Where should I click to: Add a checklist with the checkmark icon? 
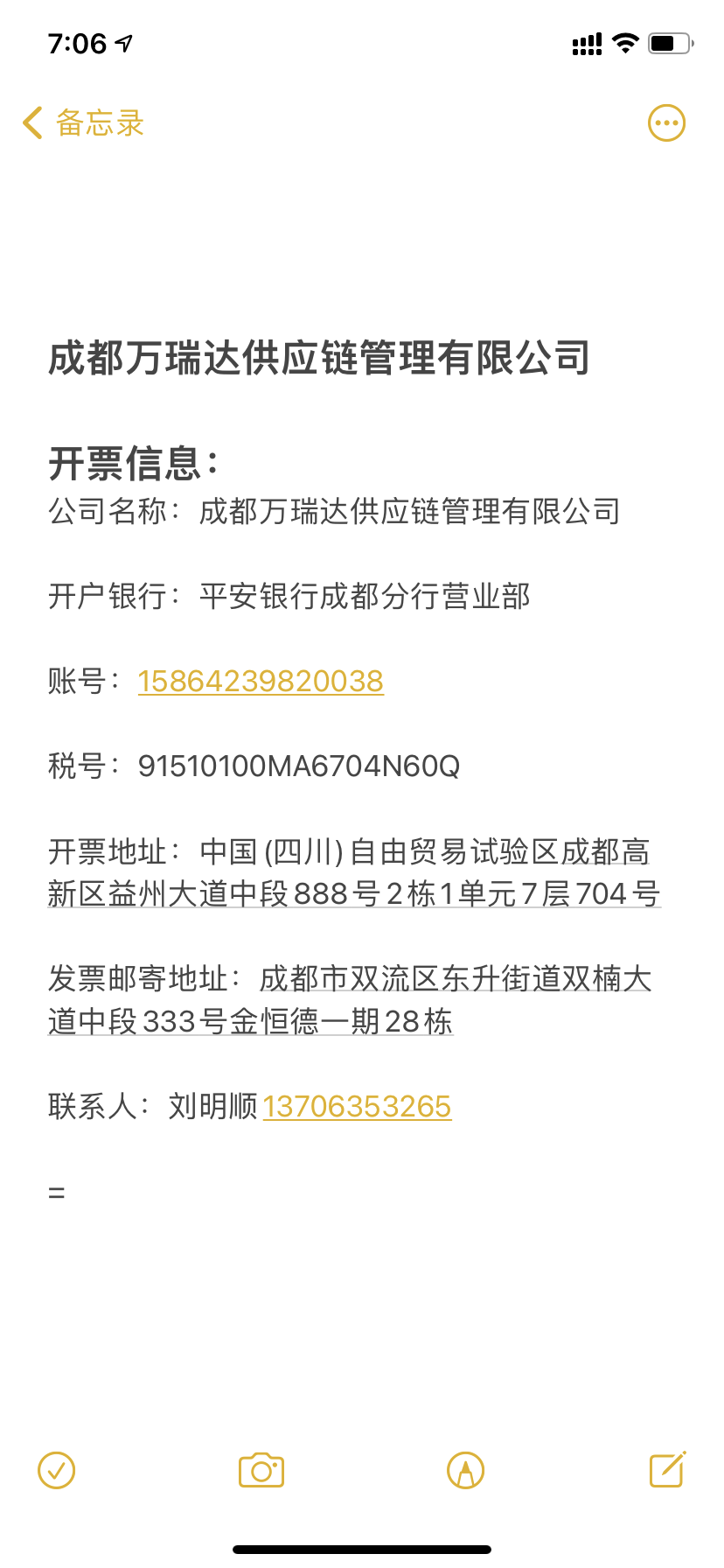[57, 1471]
